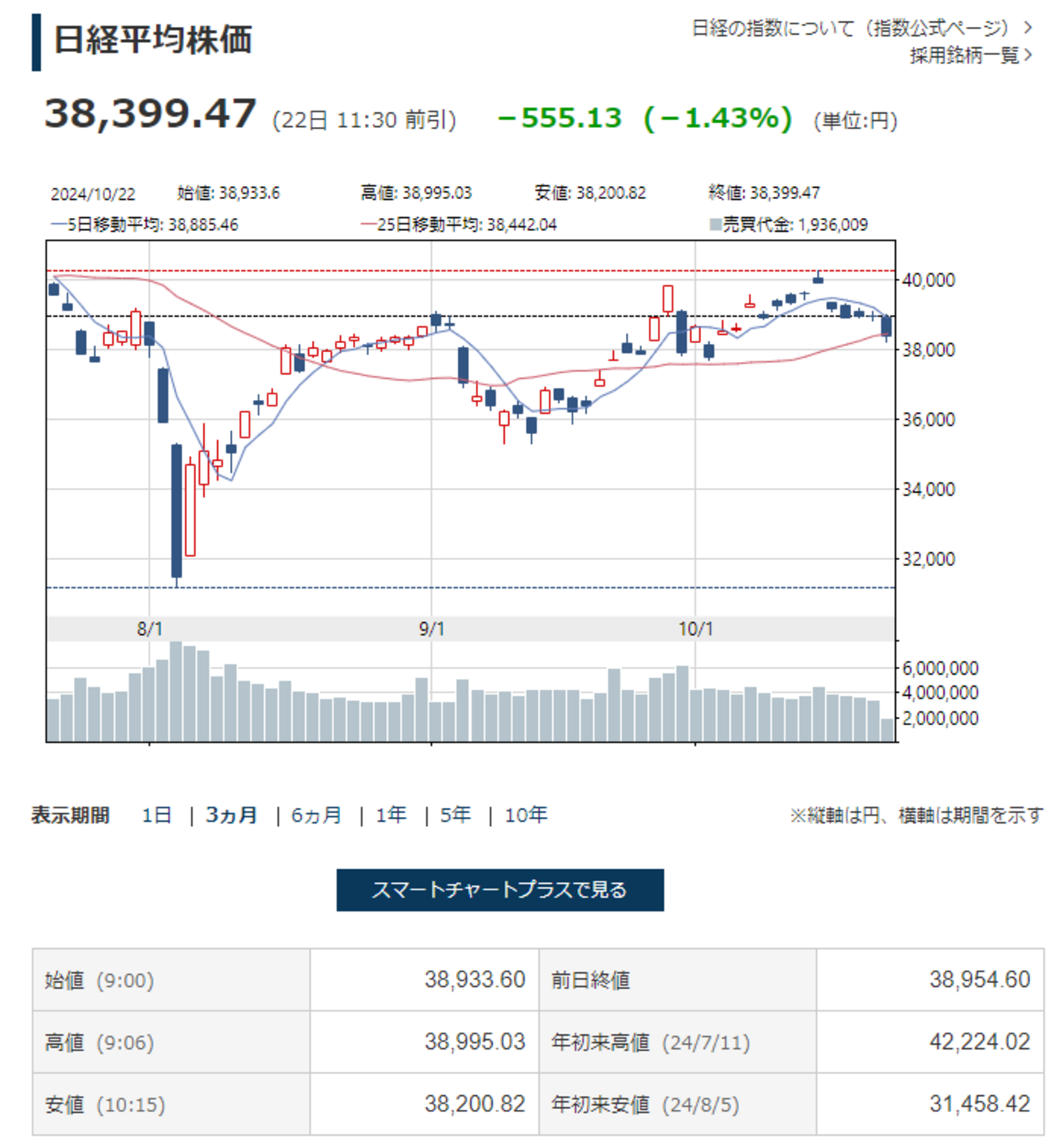The image size is (1057, 1148).
Task: Open the 採用銘柄一覧 link
Action: click(970, 55)
